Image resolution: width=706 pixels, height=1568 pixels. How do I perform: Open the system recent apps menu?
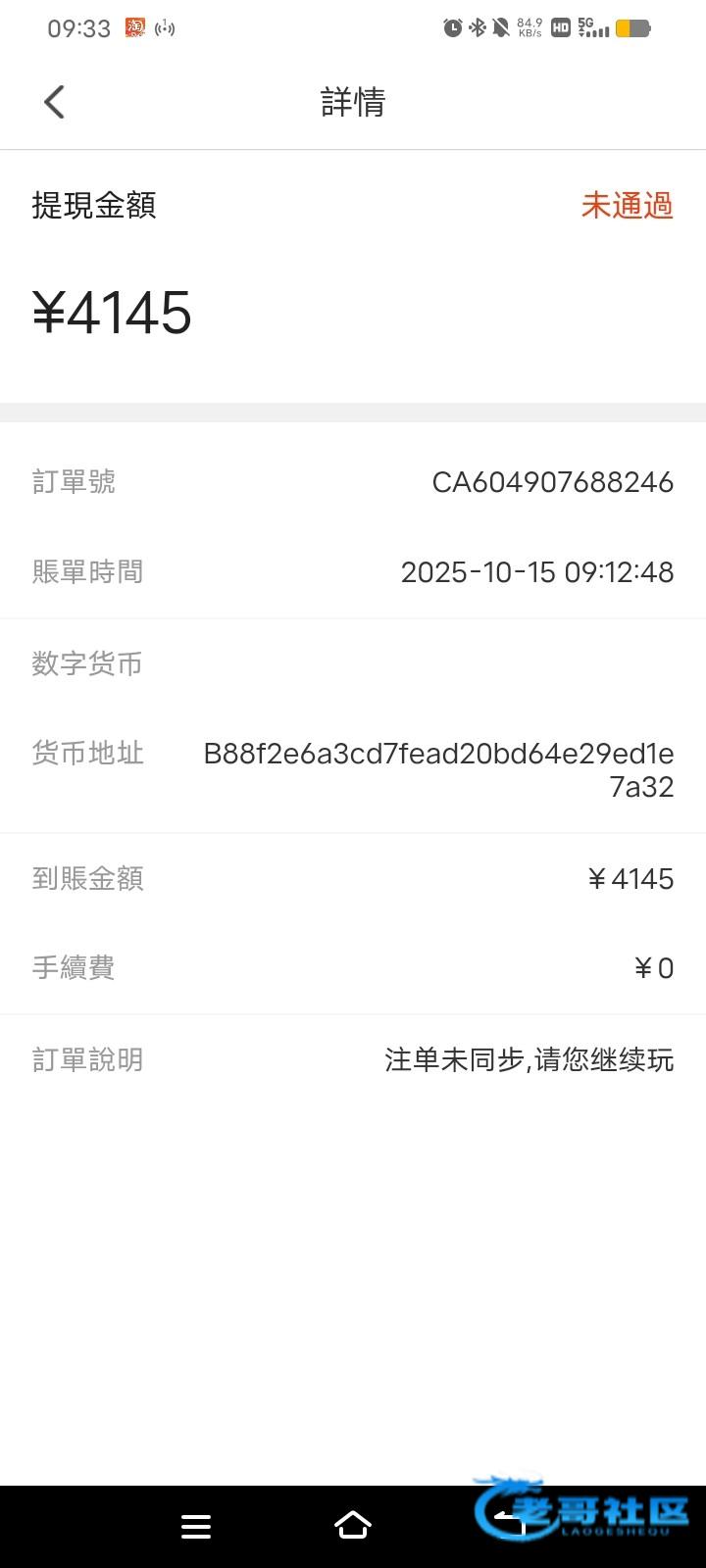point(196,1526)
